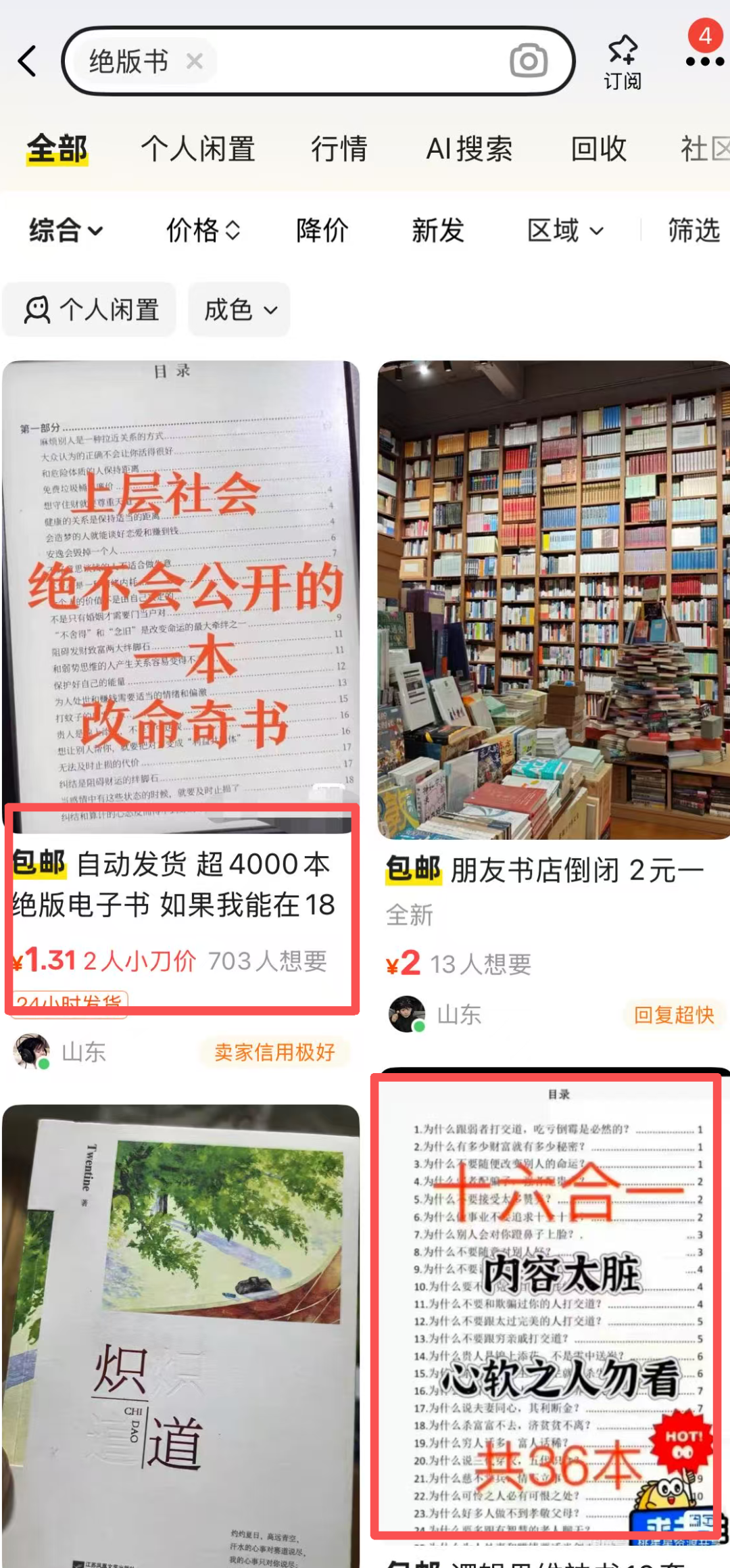Expand the 综合 sort dropdown

(x=65, y=231)
